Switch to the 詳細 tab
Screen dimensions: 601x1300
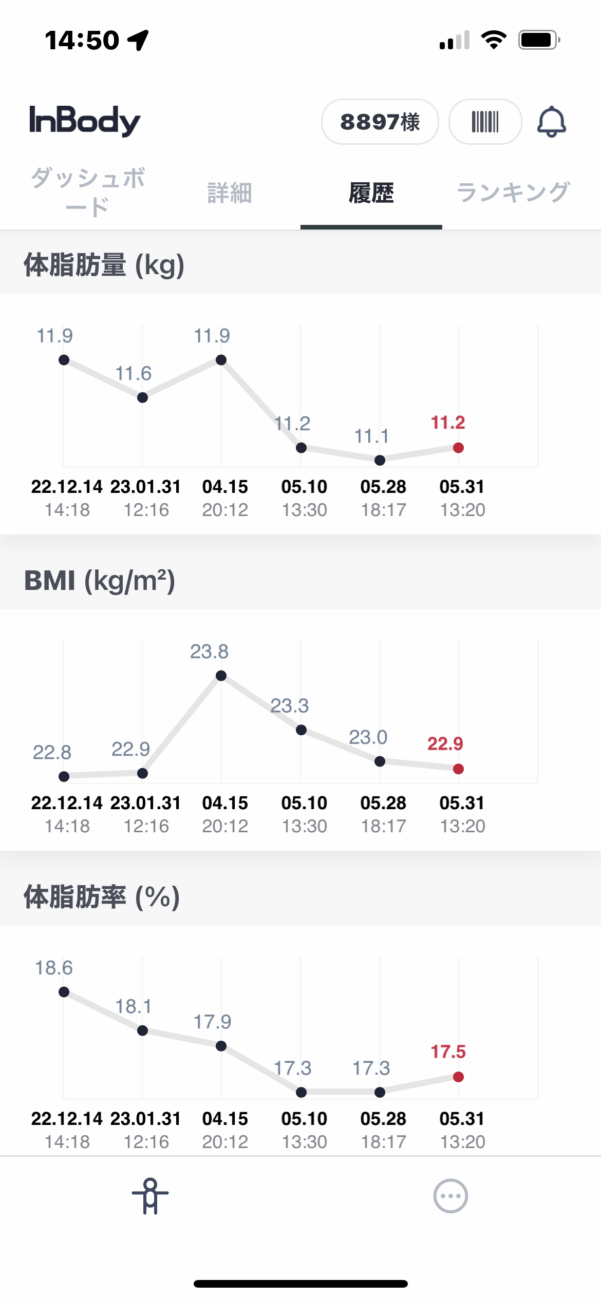tap(230, 193)
